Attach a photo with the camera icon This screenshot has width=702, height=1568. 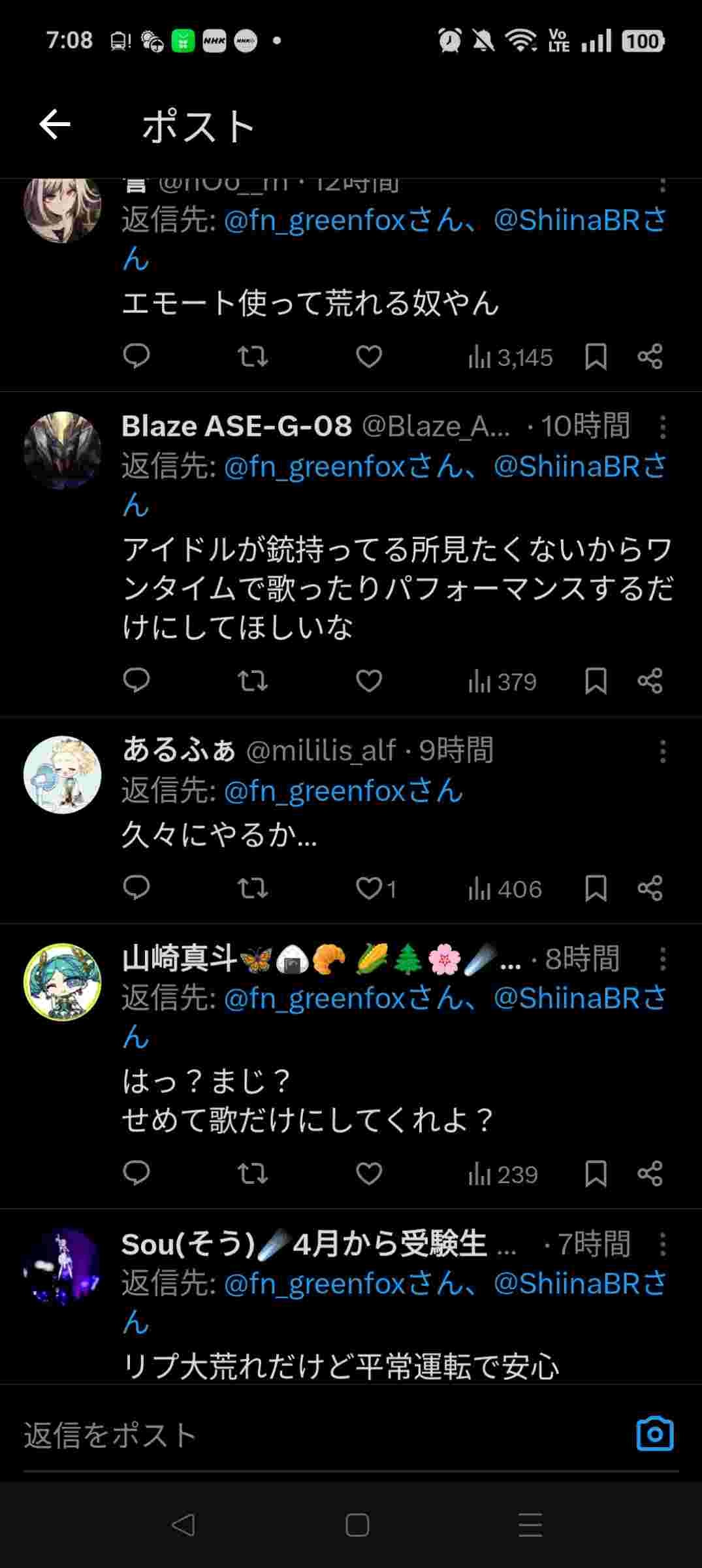coord(654,1434)
